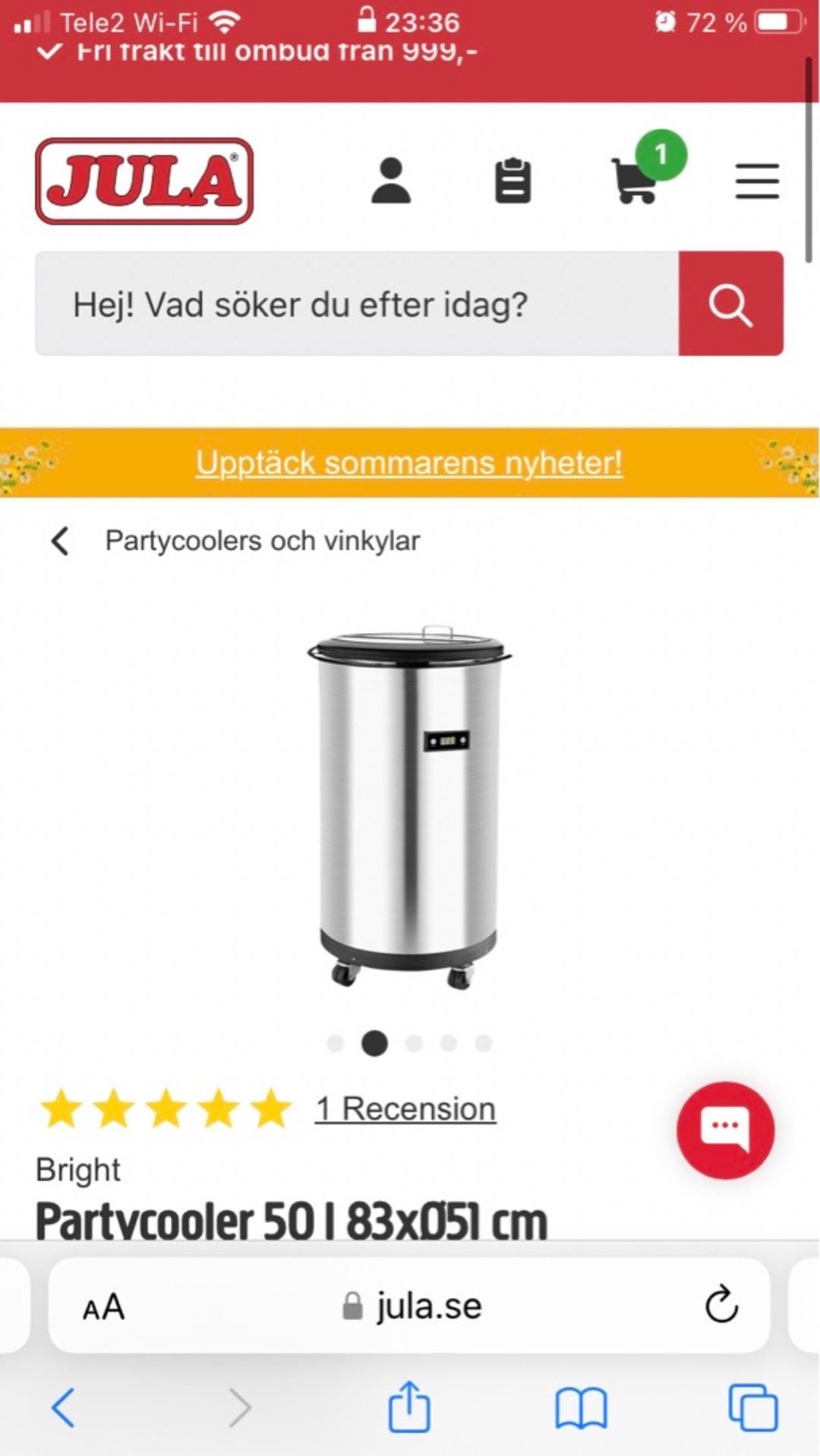Screen dimensions: 820x1456
Task: View the shopping cart with 1 item
Action: tap(635, 180)
